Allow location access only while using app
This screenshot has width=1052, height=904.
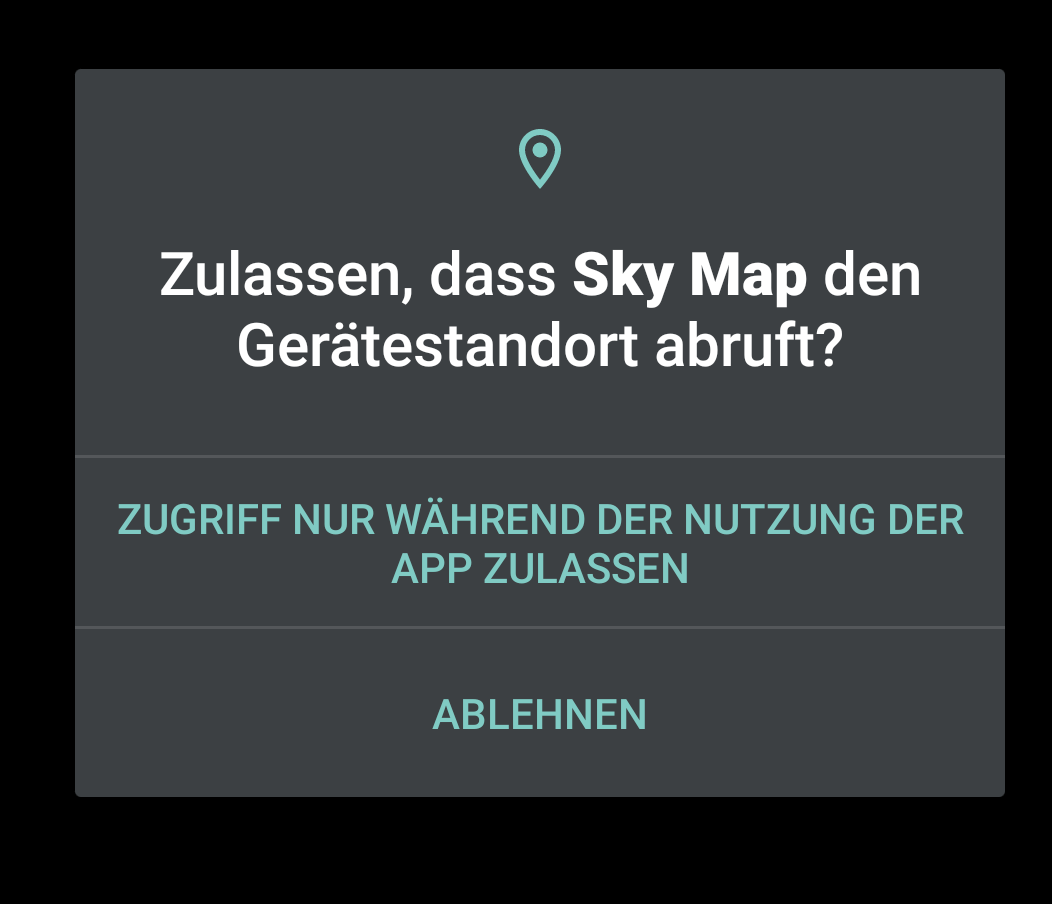pos(540,544)
